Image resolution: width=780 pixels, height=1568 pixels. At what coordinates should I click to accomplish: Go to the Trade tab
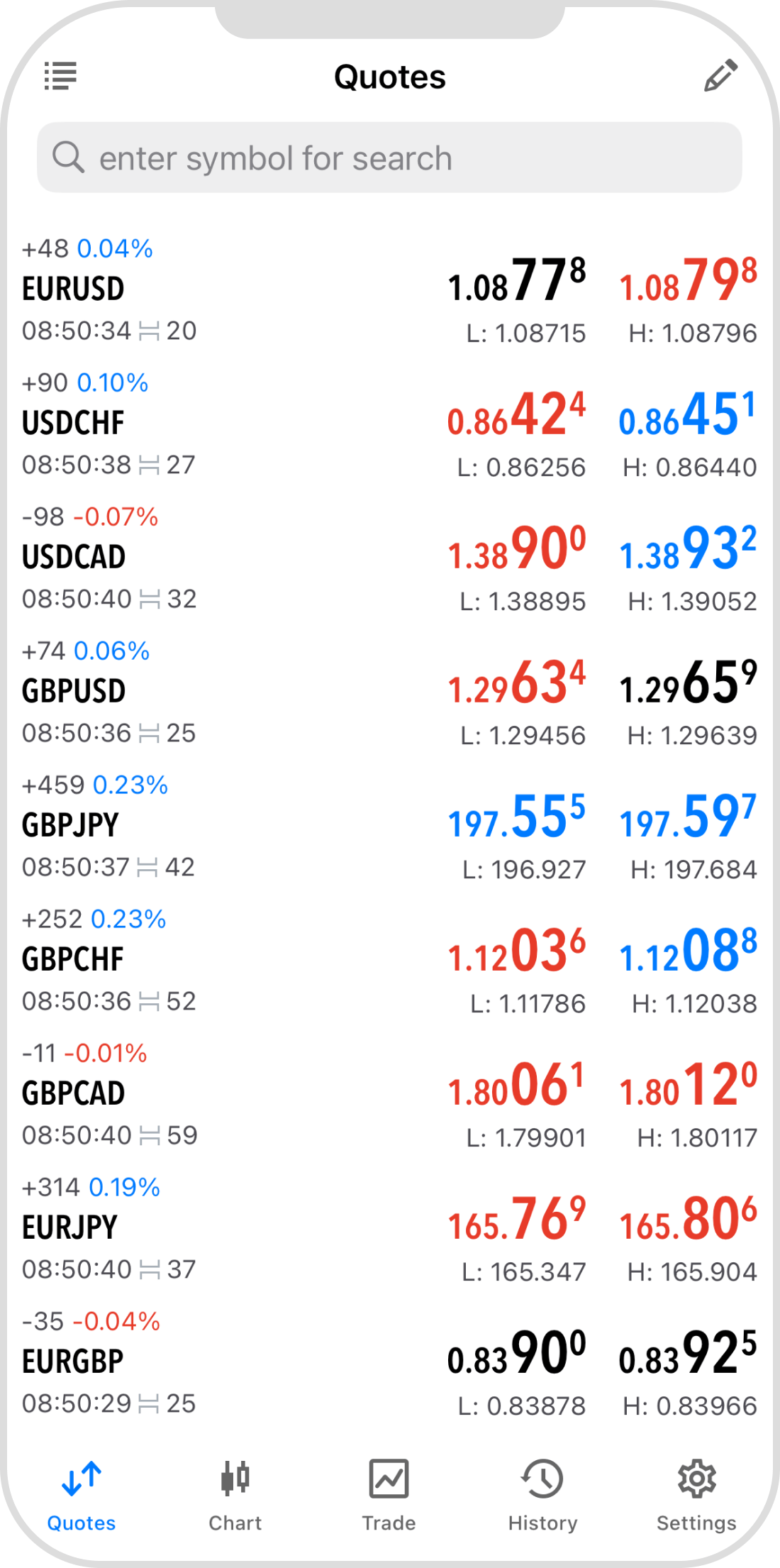click(x=389, y=1494)
